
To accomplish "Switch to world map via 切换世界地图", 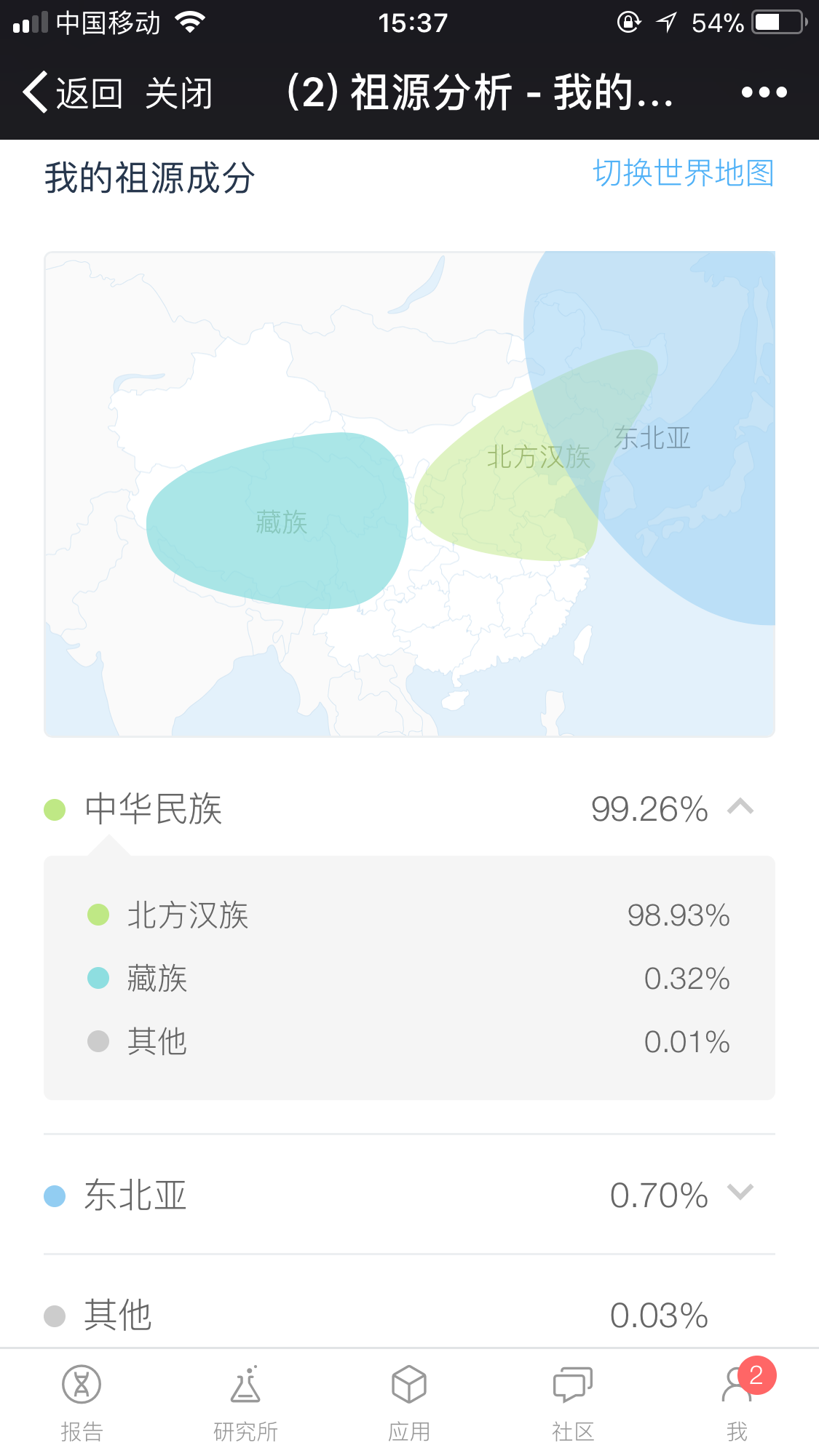I will point(683,173).
